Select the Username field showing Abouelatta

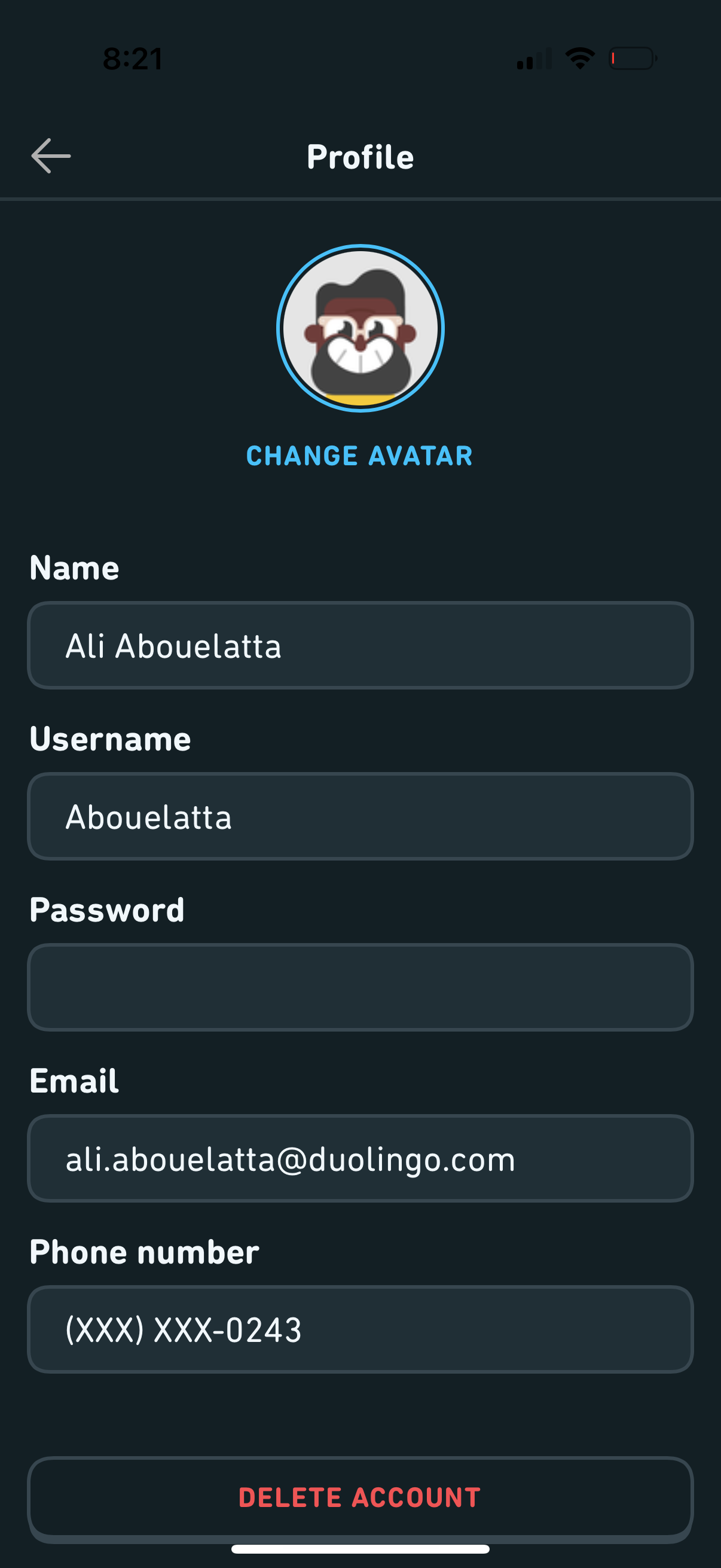(x=360, y=817)
